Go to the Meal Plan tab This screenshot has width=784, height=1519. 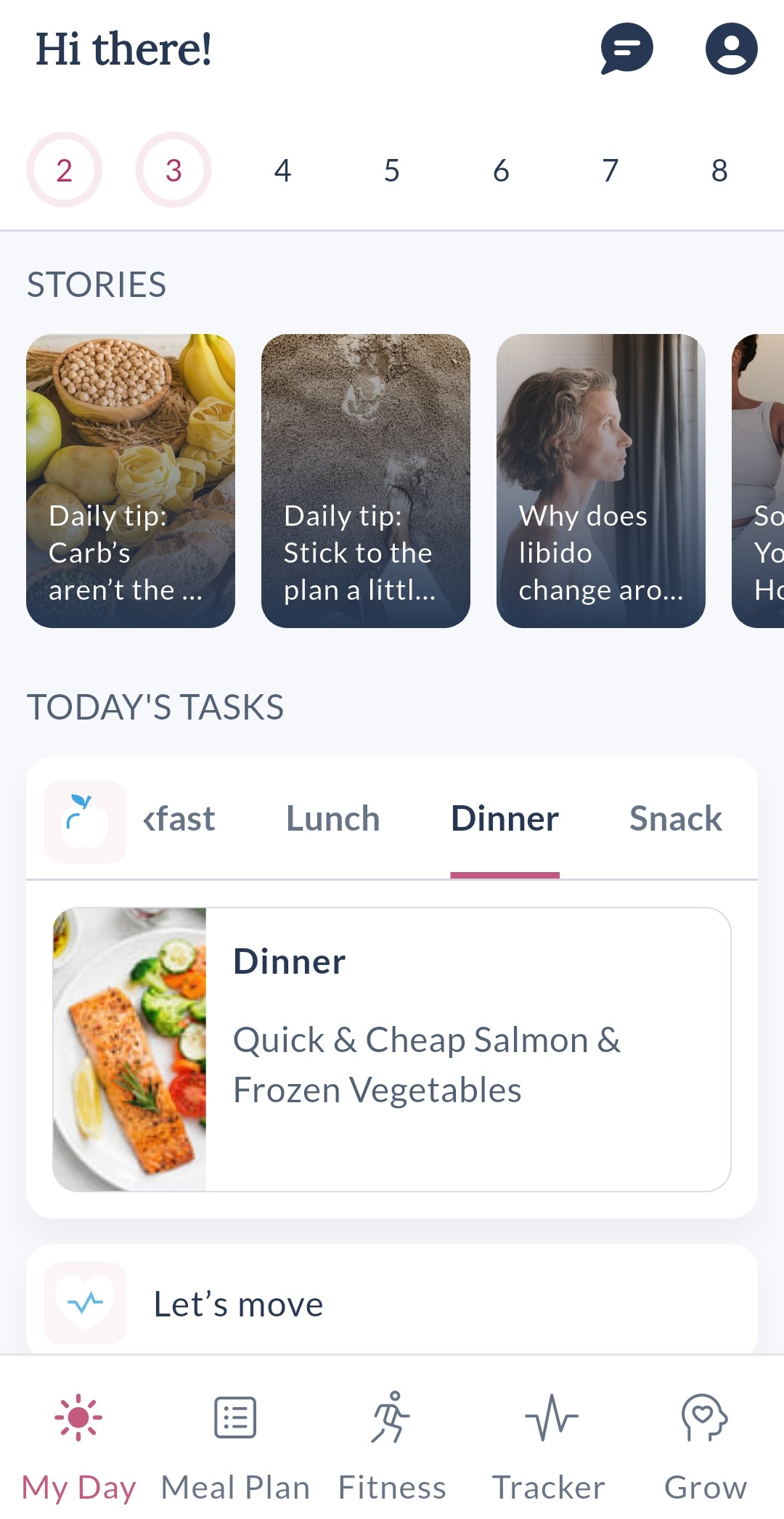pyautogui.click(x=235, y=1443)
